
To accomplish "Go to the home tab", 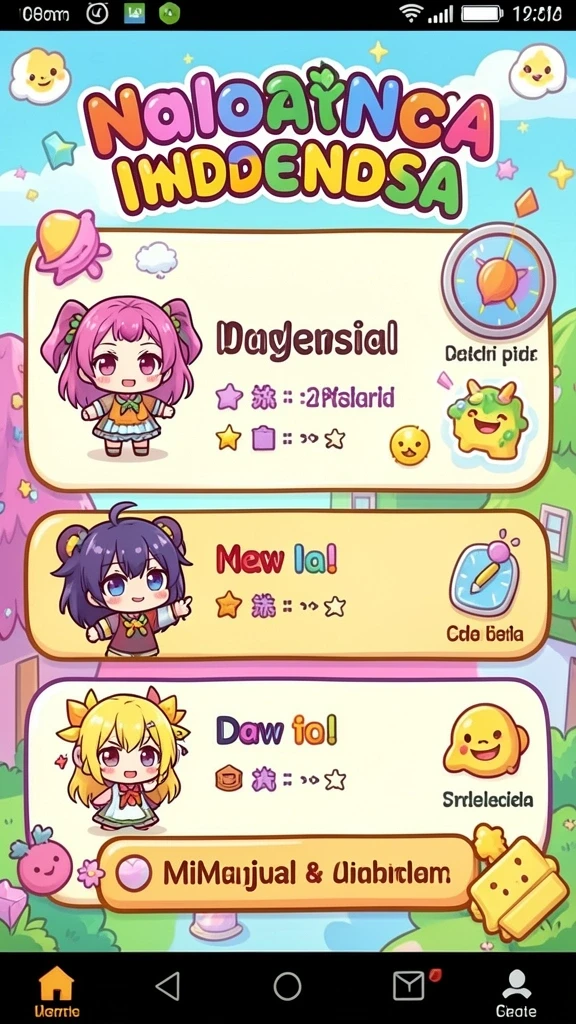I will 57,991.
